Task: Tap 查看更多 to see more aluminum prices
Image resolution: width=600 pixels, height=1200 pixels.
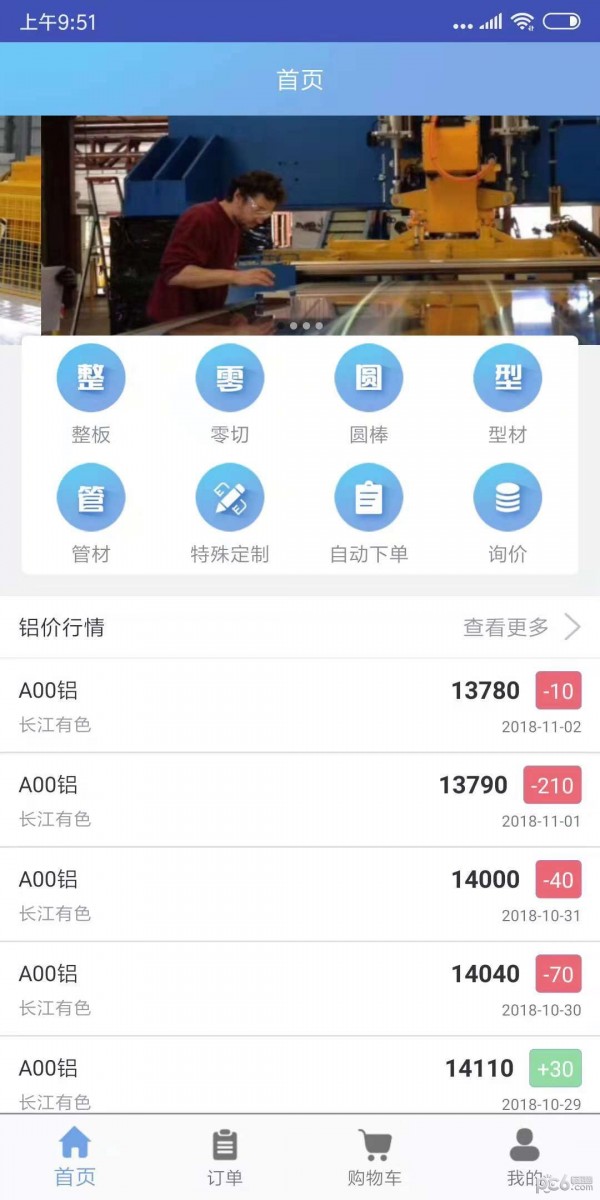Action: point(520,627)
